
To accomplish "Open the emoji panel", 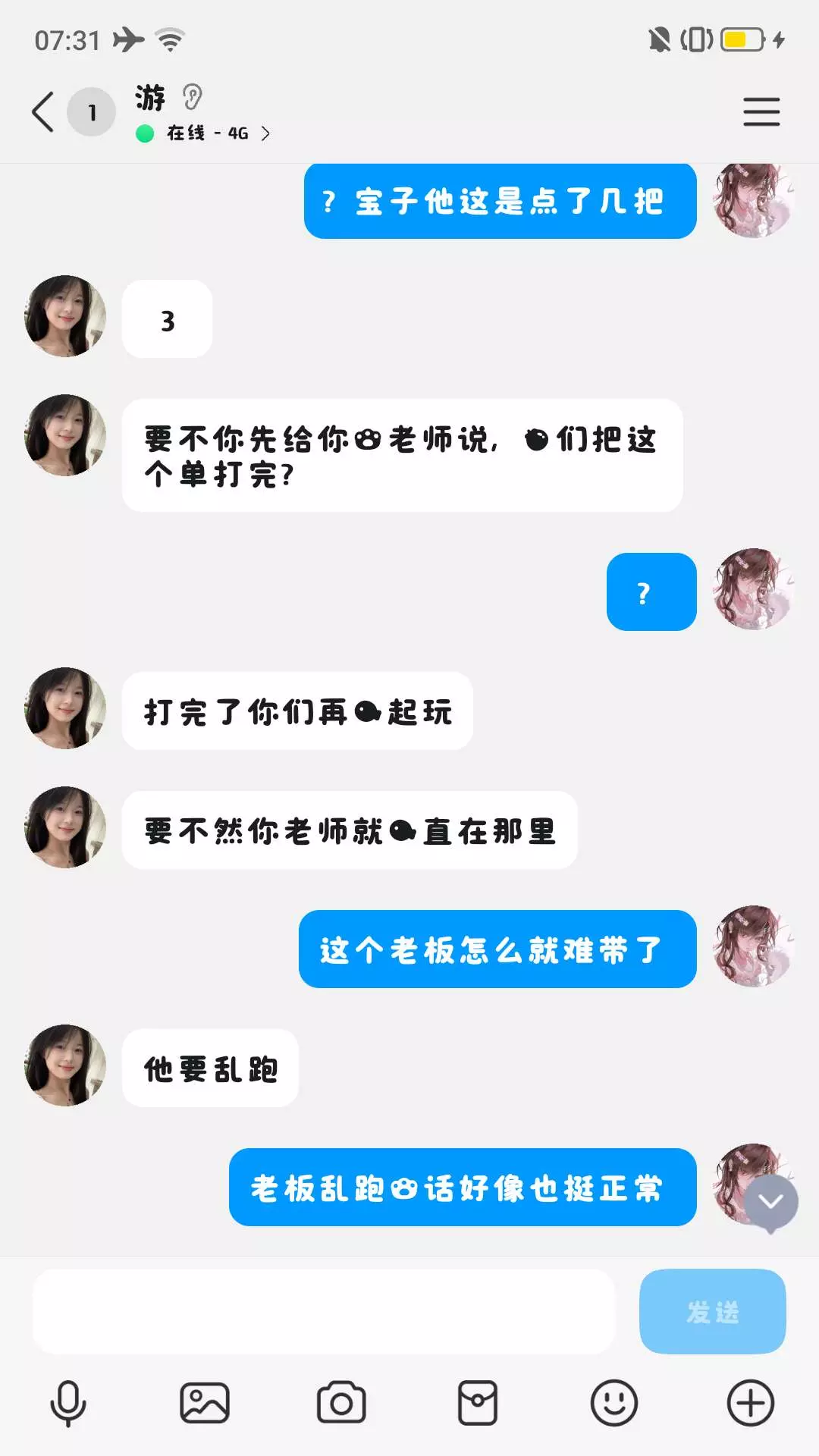I will pos(613,1403).
